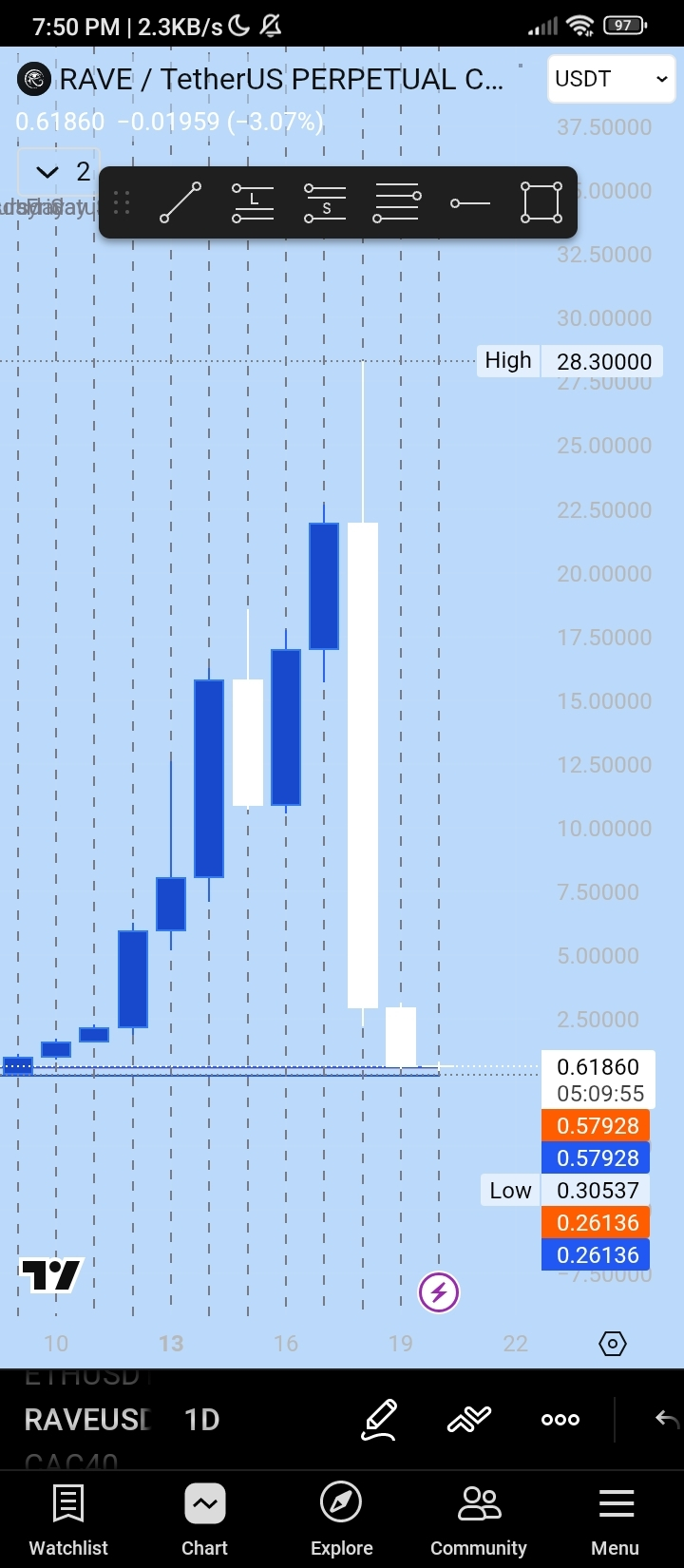Select the multi-line Fib levels tool
Screen dimensions: 684x1568
(396, 202)
